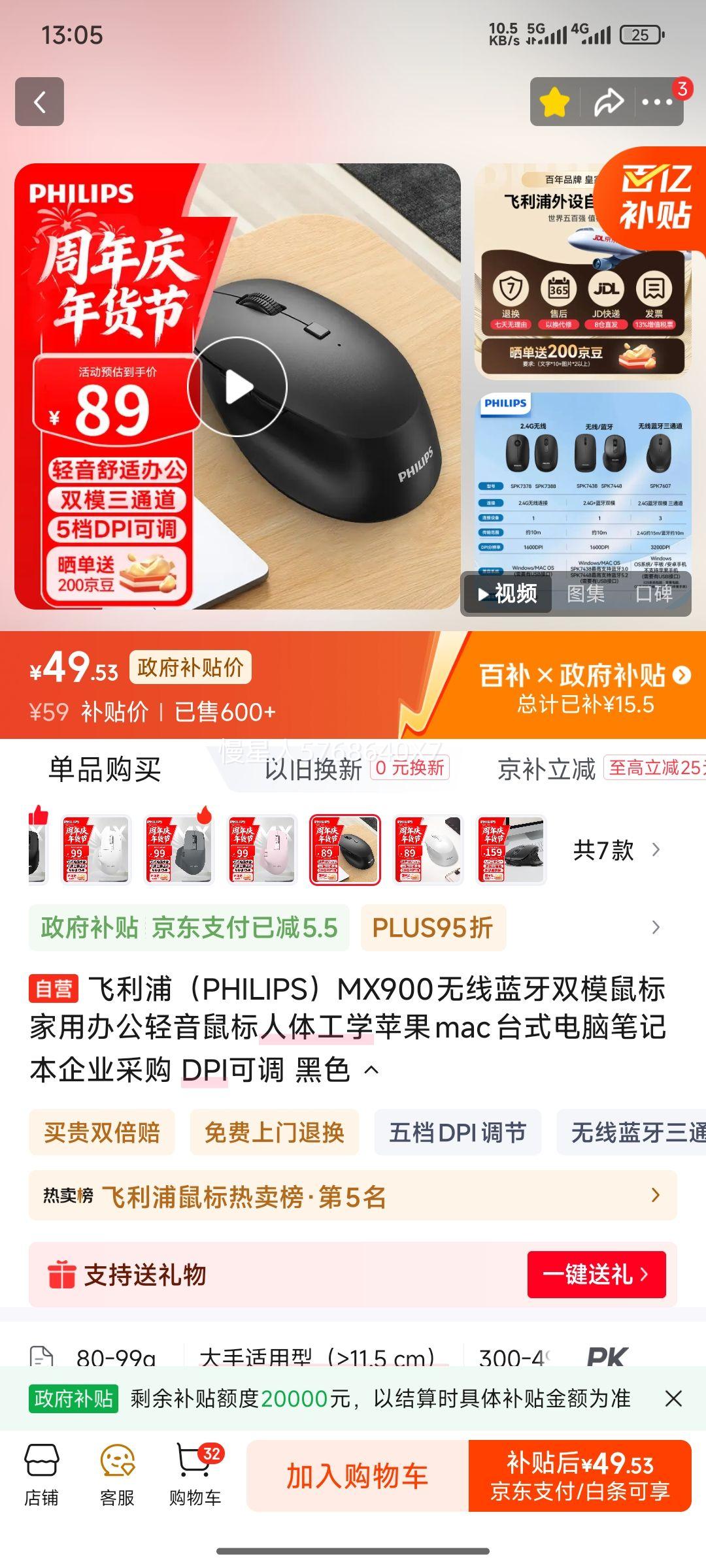706x1568 pixels.
Task: Tap the back arrow icon
Action: [41, 102]
